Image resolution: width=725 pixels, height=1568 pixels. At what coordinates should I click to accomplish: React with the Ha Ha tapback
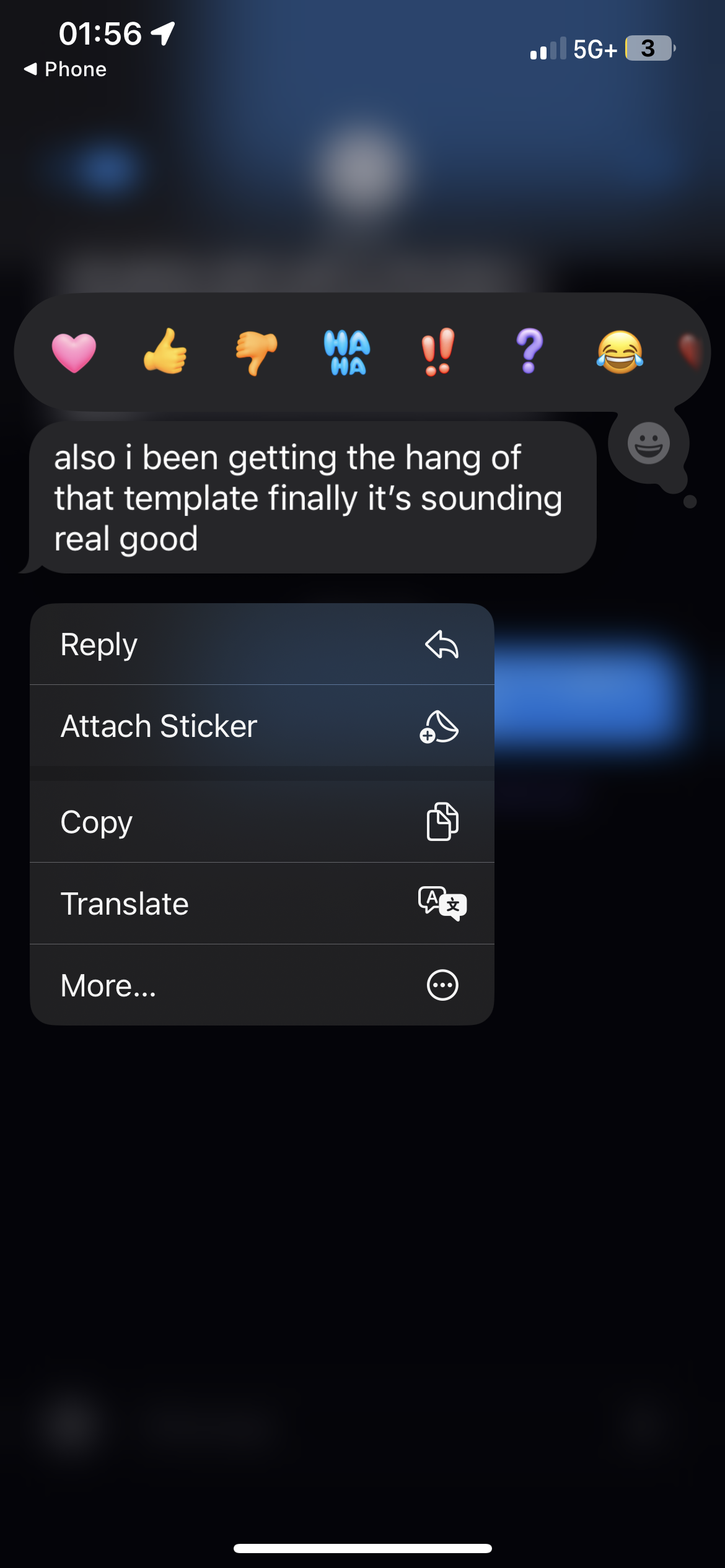point(347,352)
